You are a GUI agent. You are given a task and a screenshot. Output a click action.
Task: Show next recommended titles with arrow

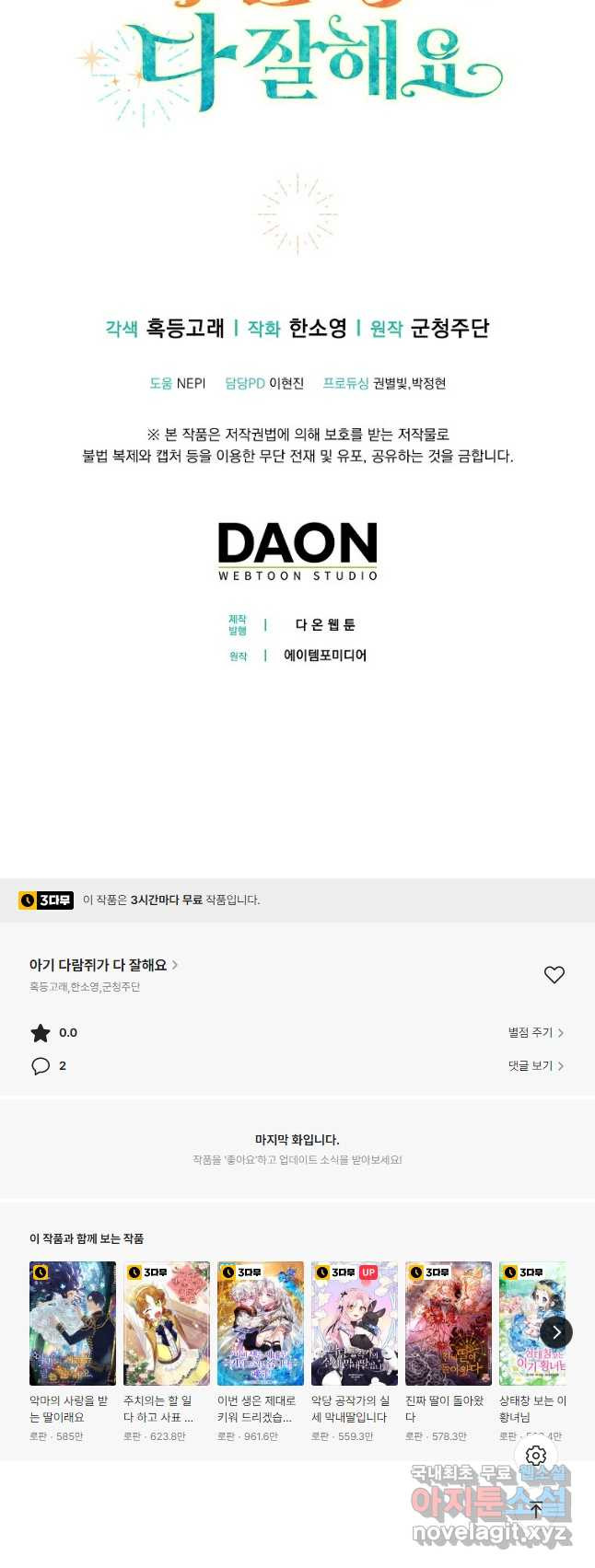tap(556, 1332)
